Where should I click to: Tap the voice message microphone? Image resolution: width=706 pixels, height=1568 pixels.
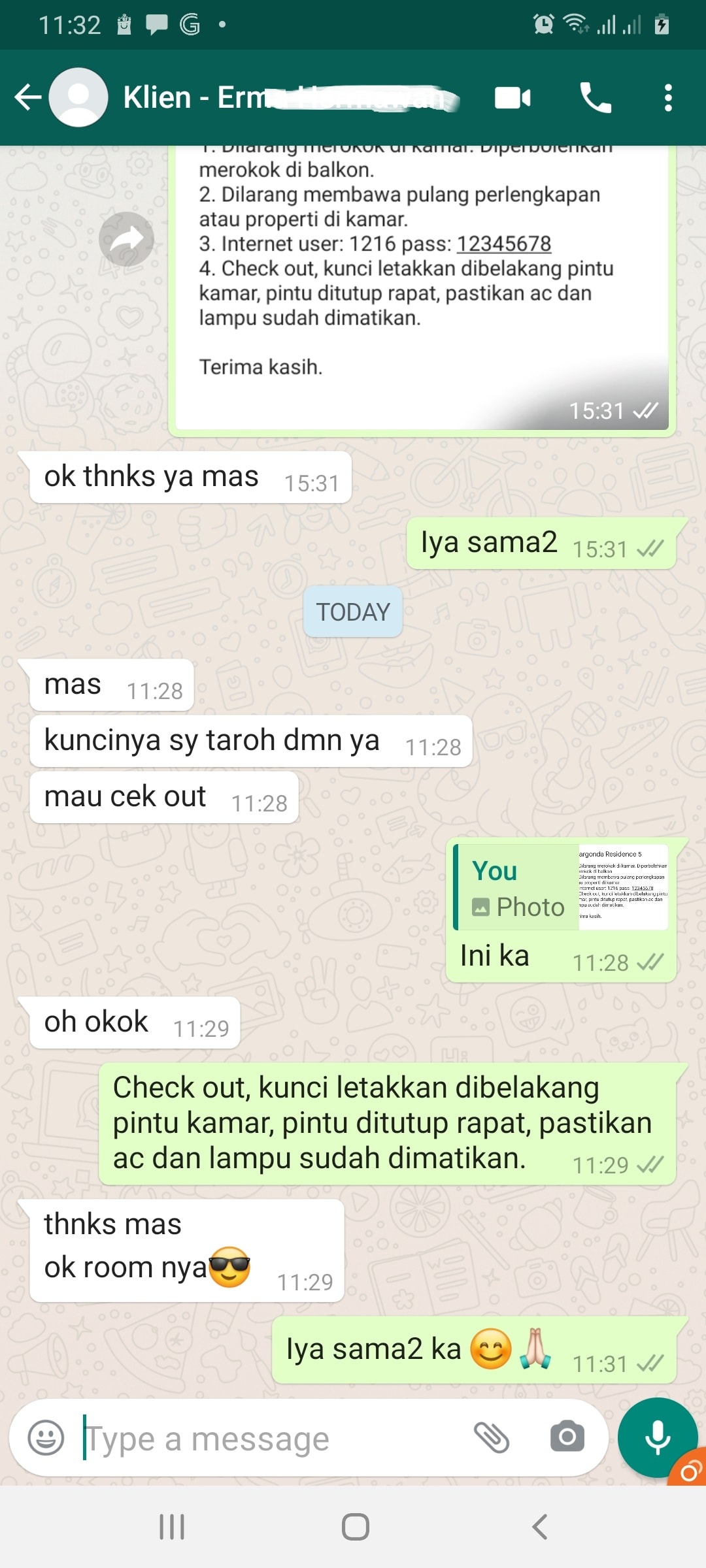tap(658, 1437)
